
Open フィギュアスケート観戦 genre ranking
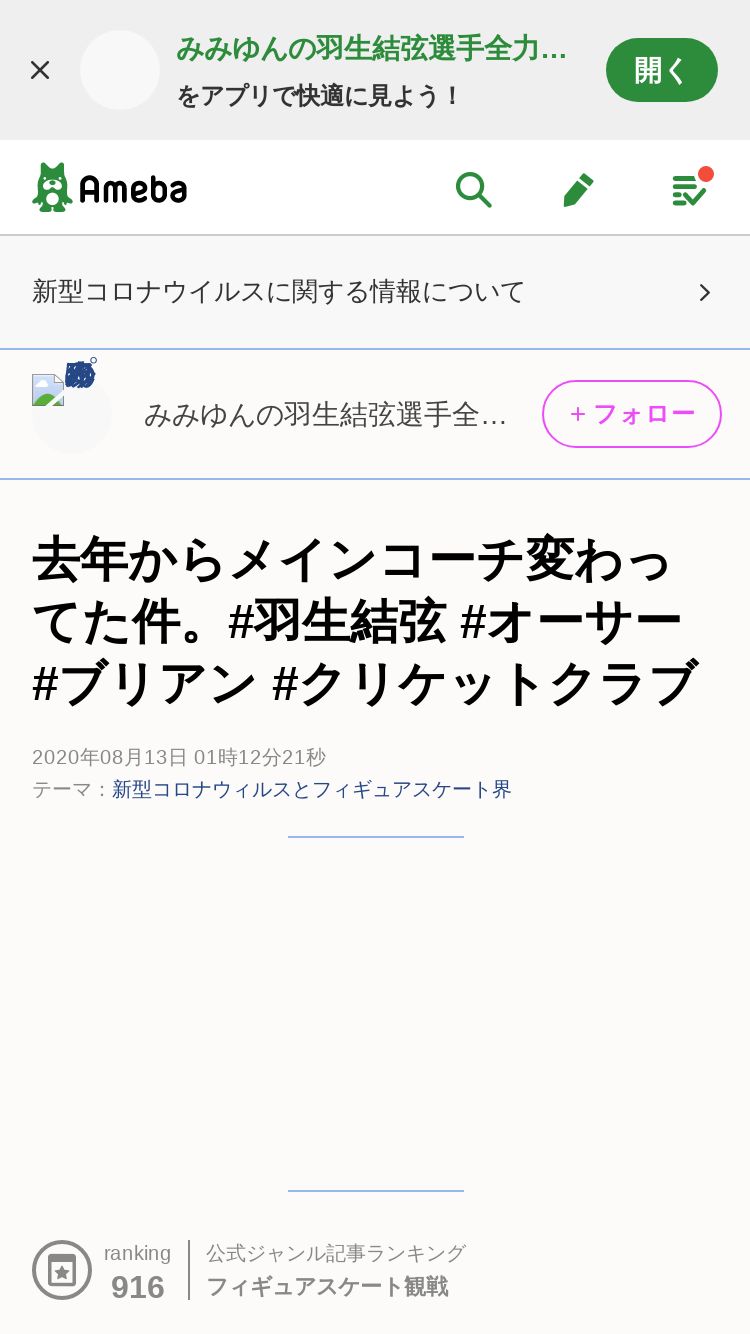327,1286
